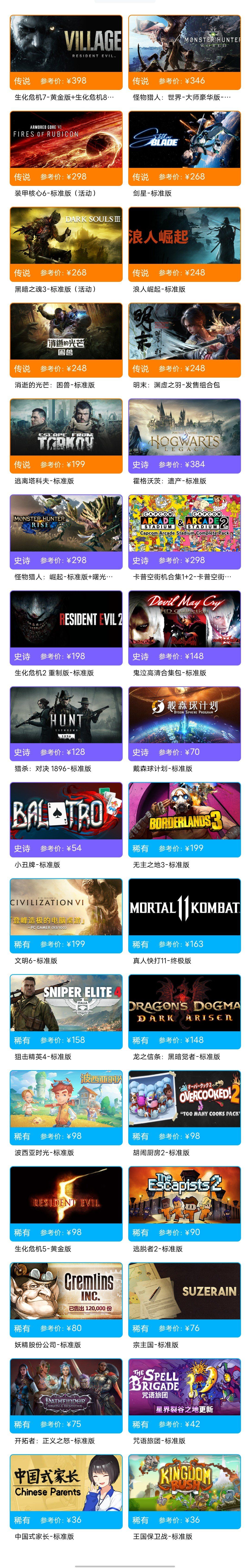Tap the 小丑牌-标准版 card
This screenshot has height=1568, width=250.
coord(66,812)
